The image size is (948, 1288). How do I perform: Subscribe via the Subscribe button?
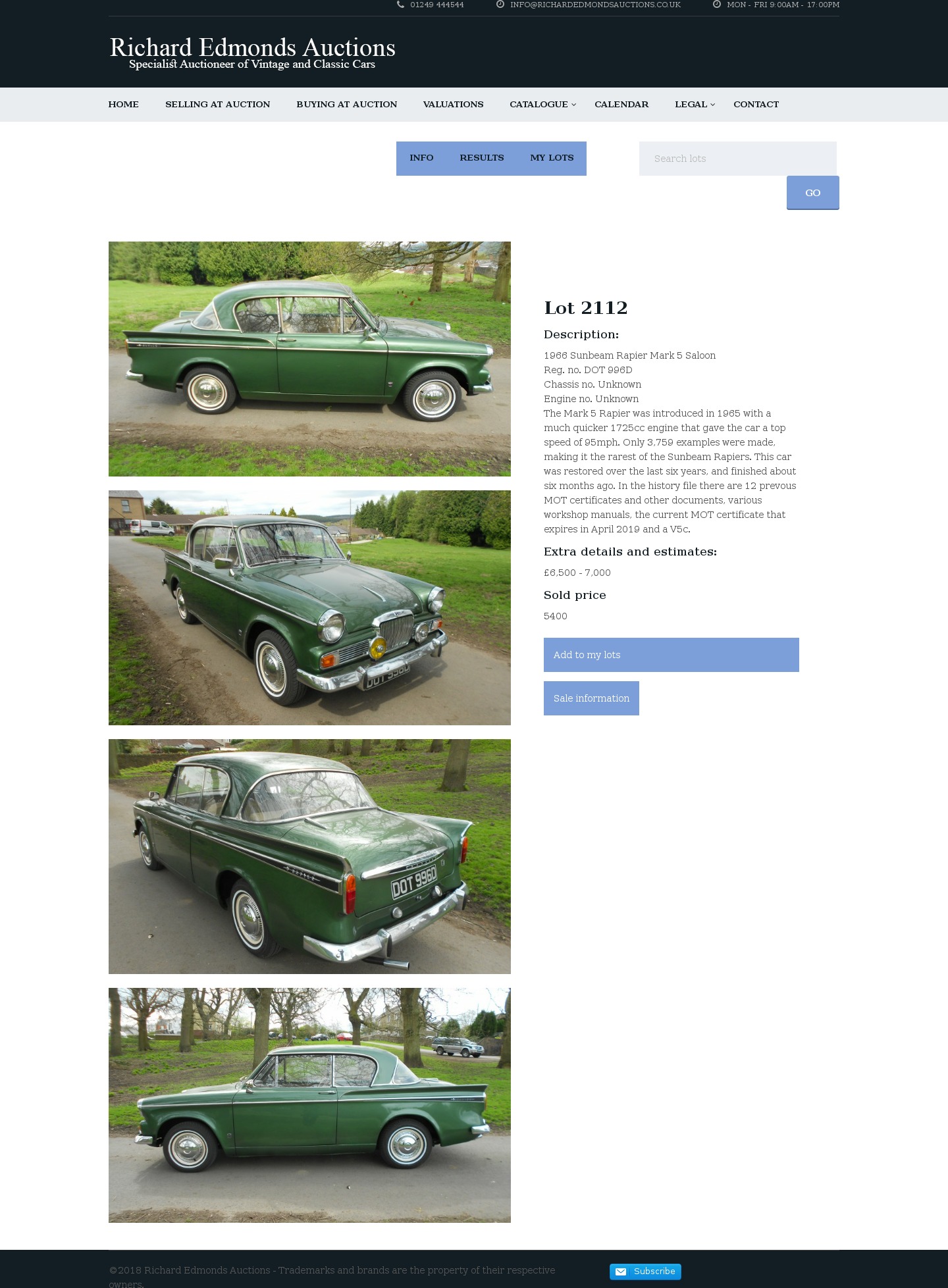pos(645,1272)
